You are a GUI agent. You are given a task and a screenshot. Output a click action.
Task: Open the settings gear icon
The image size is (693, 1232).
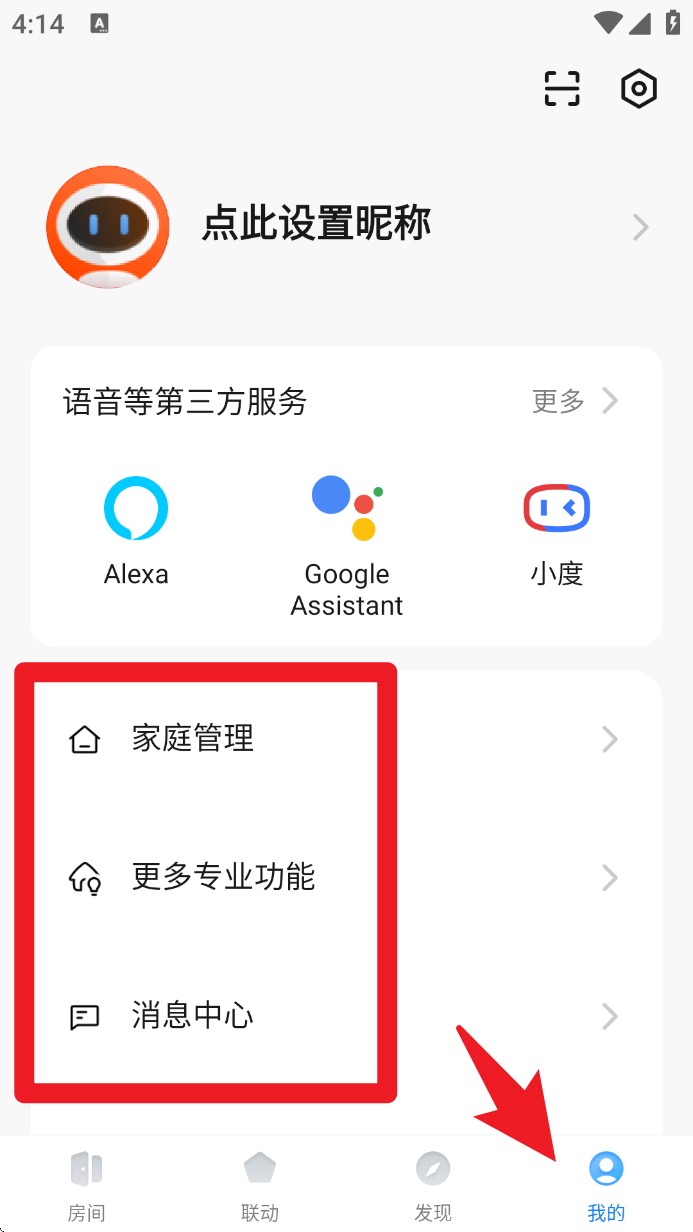tap(638, 89)
